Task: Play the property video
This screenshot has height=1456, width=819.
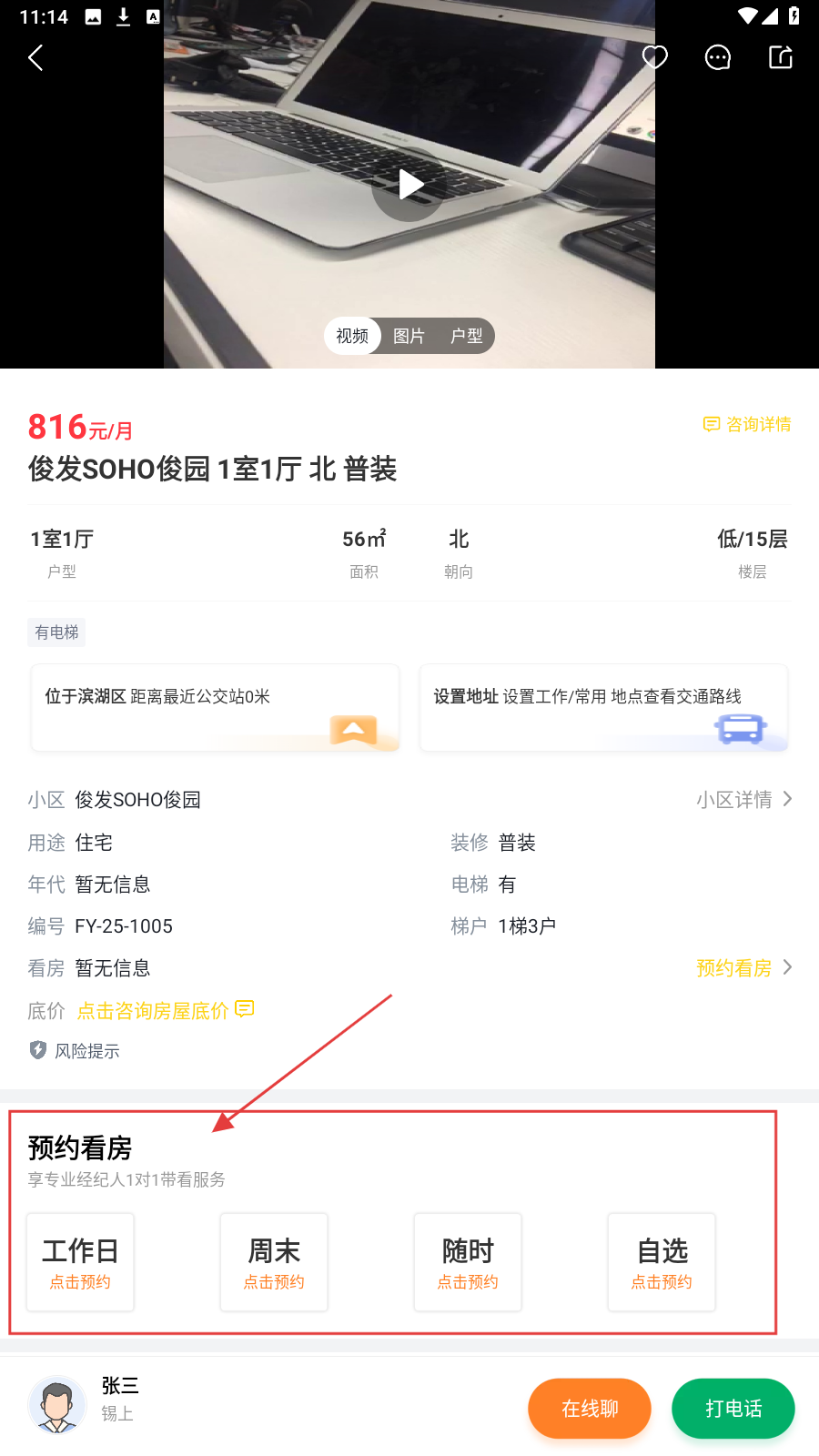Action: (x=409, y=185)
